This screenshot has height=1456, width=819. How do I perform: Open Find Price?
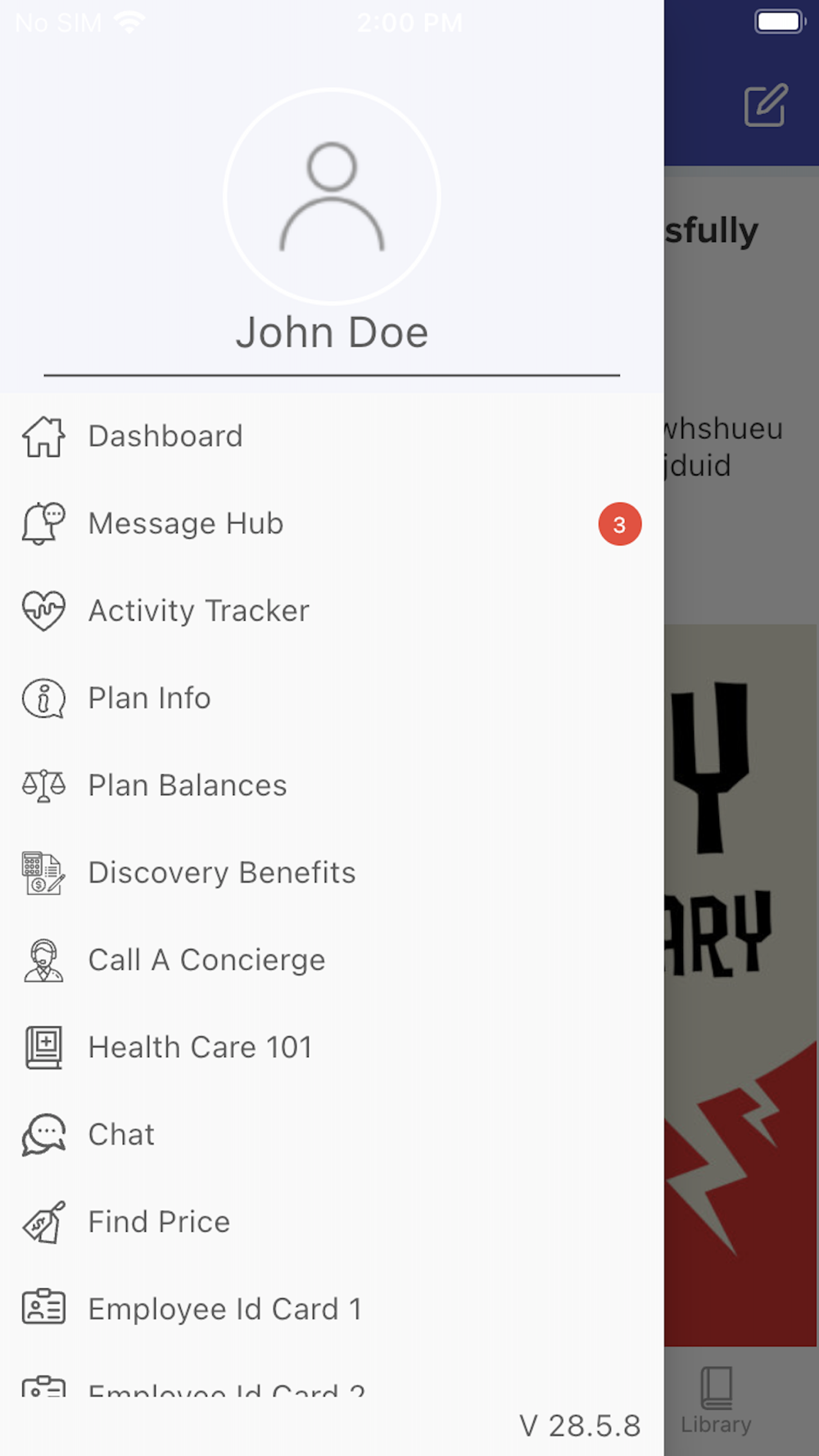coord(332,1222)
